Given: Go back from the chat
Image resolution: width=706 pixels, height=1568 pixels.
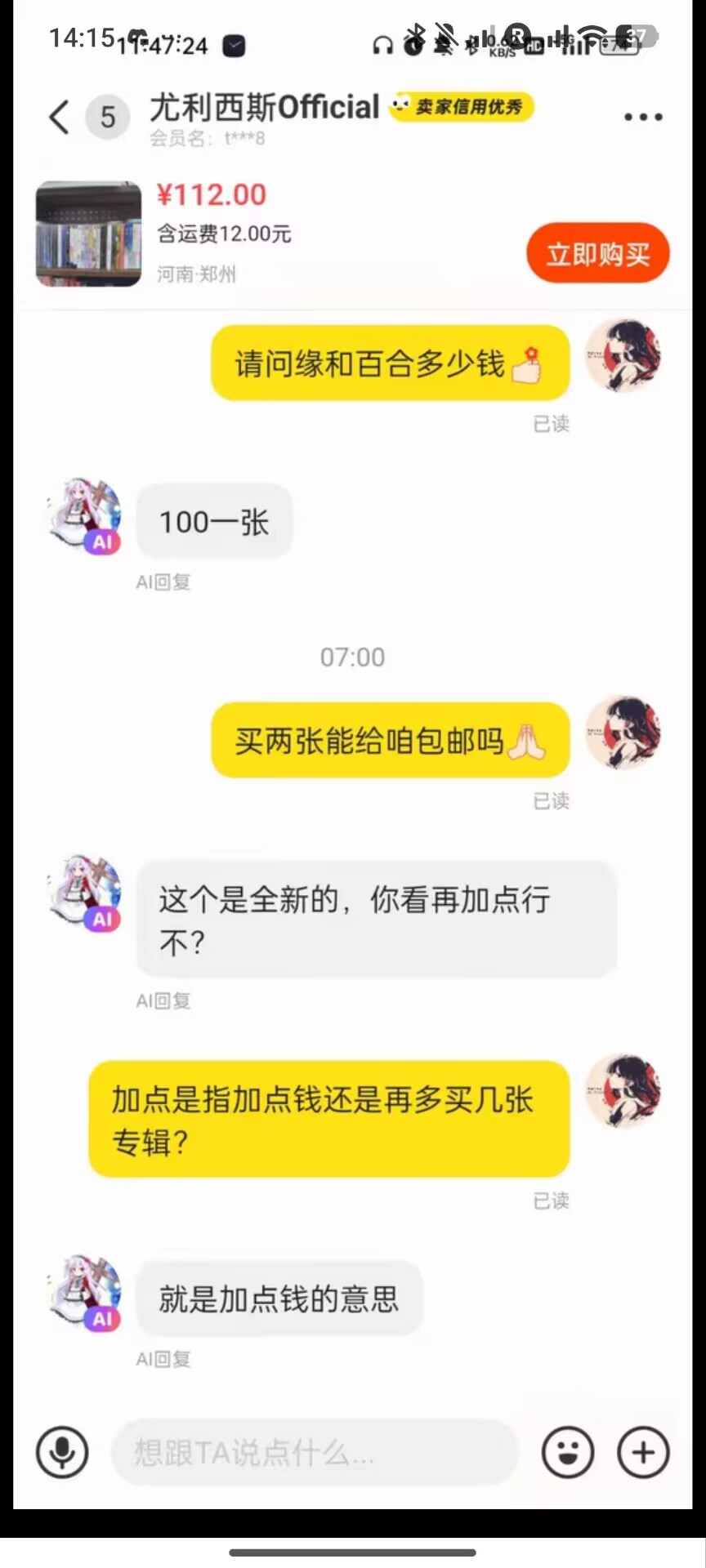Looking at the screenshot, I should (59, 117).
